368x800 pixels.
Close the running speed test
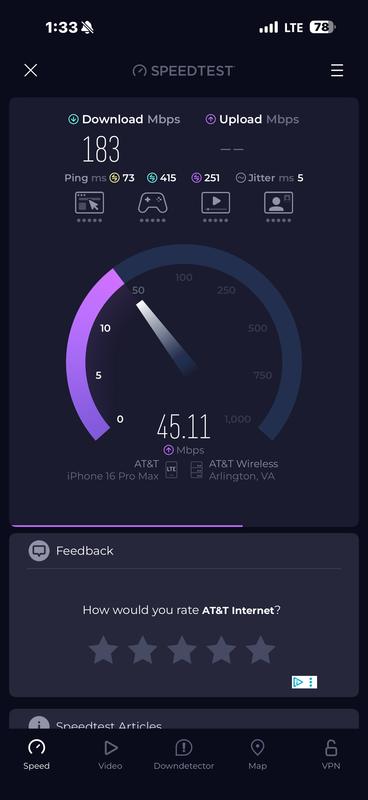(x=31, y=70)
